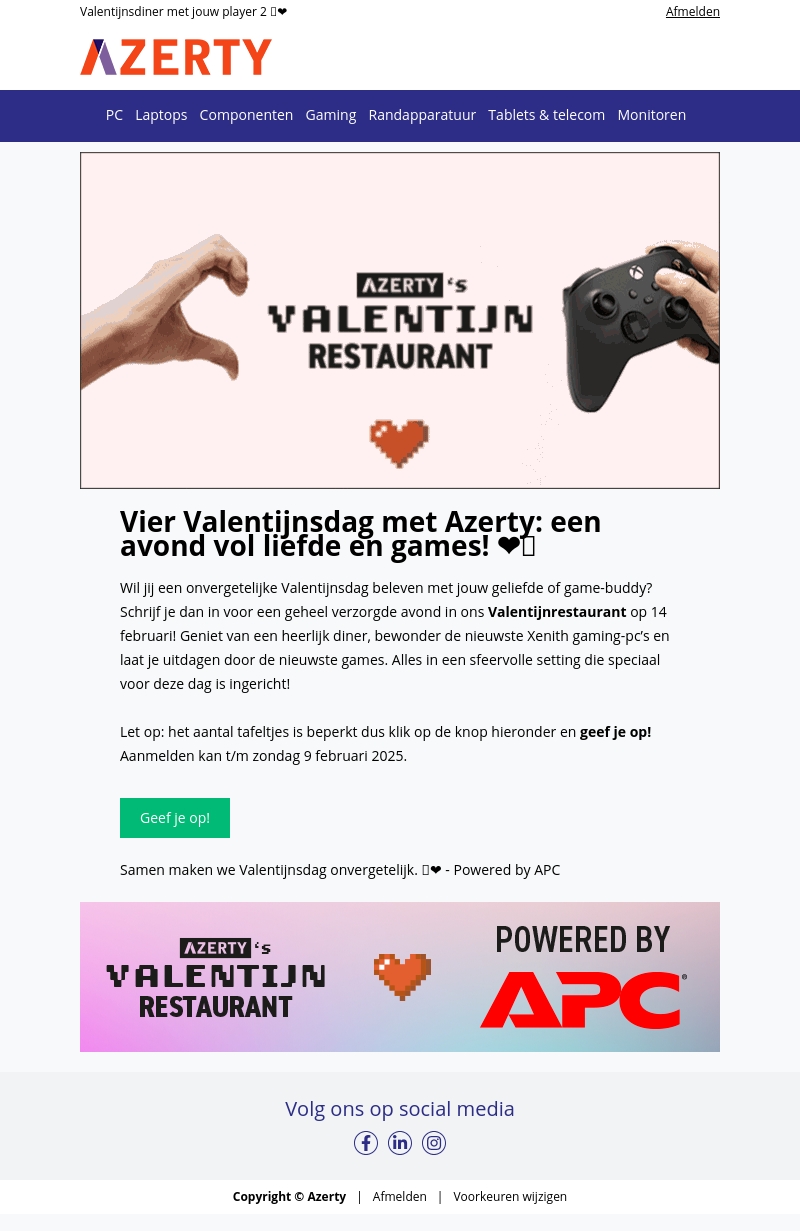Visit Azerty's Facebook page
Screen dimensions: 800x1231
(x=366, y=1143)
